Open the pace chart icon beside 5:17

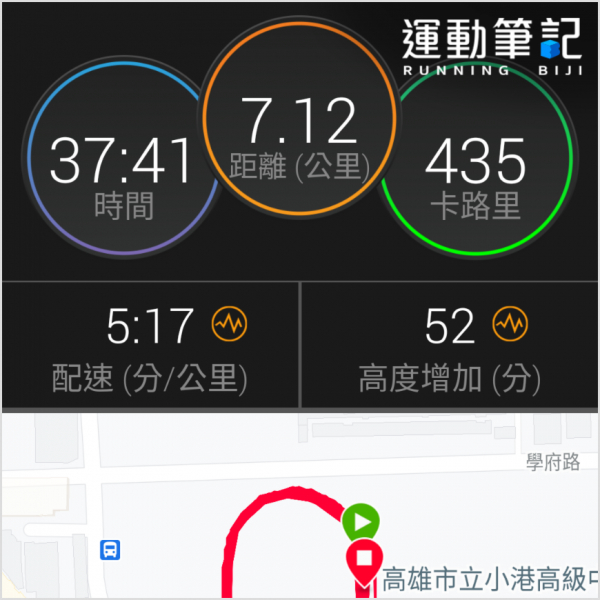tap(229, 324)
